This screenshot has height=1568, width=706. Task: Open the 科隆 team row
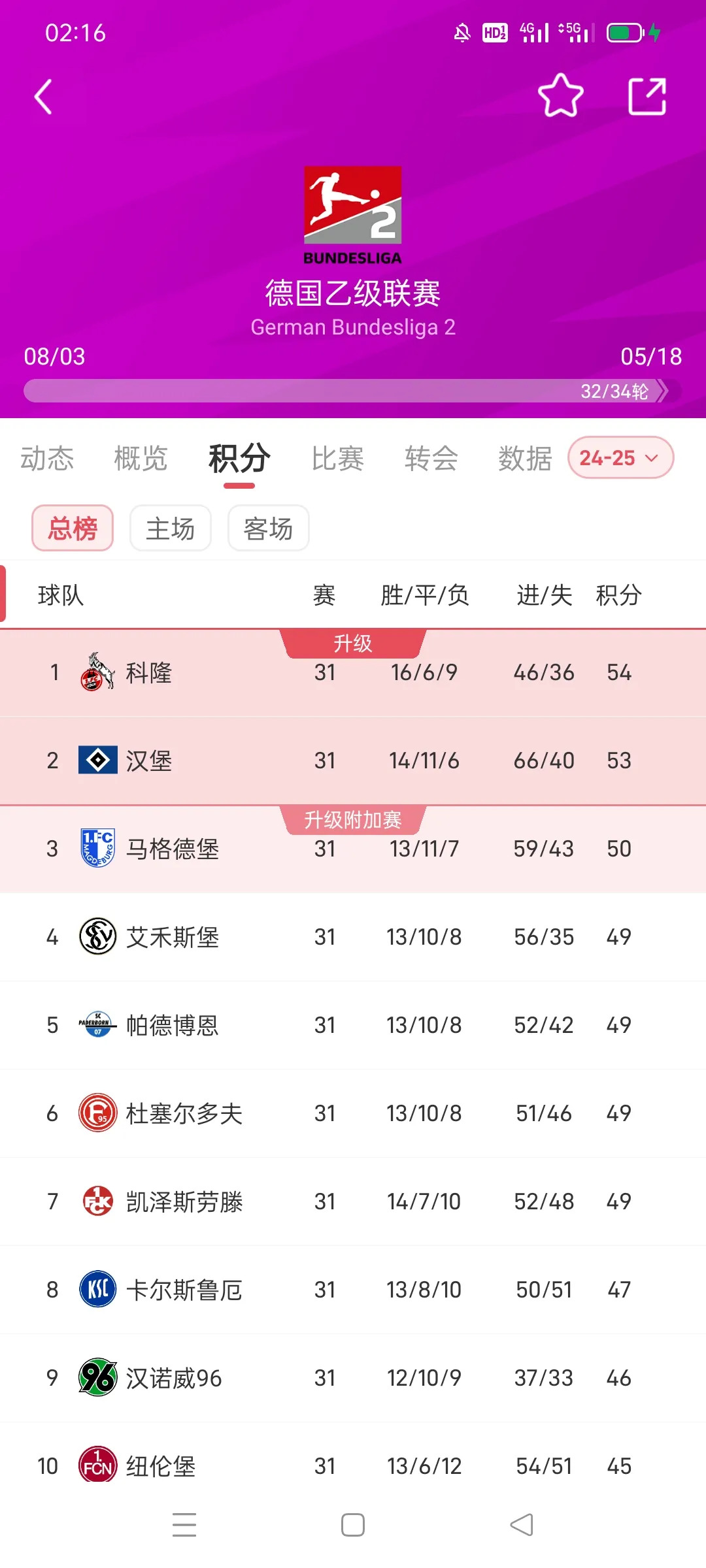pos(149,673)
